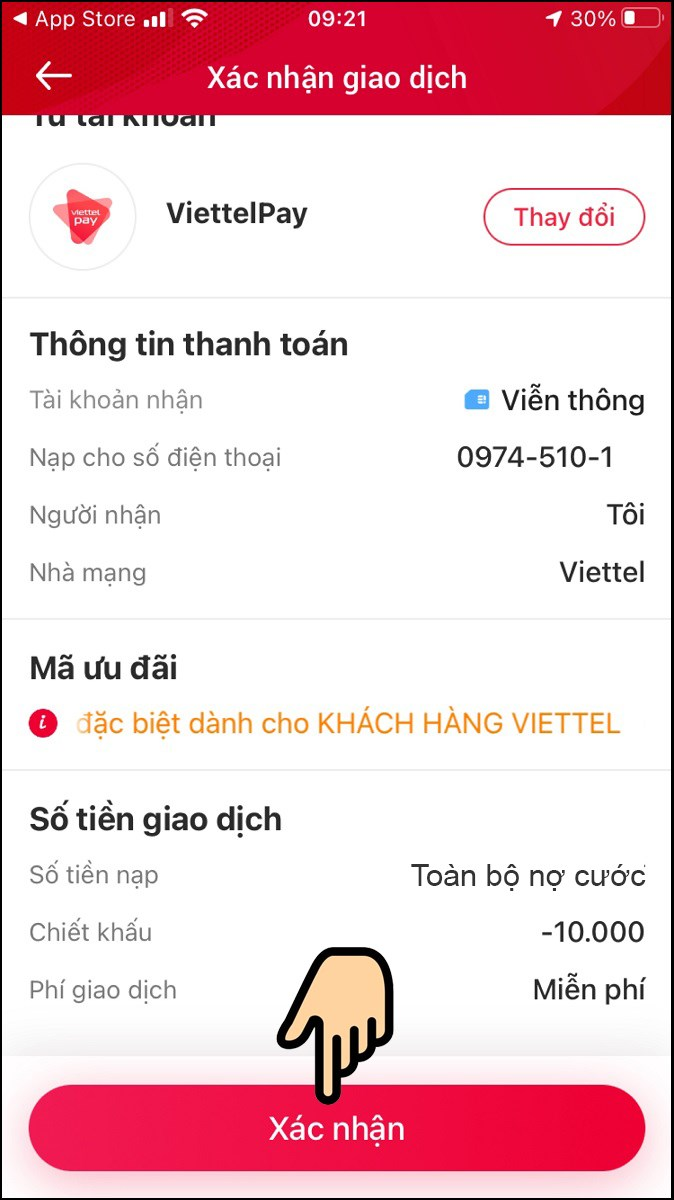Confirm the transaction with Xác nhận
This screenshot has height=1200, width=674.
tap(337, 1128)
